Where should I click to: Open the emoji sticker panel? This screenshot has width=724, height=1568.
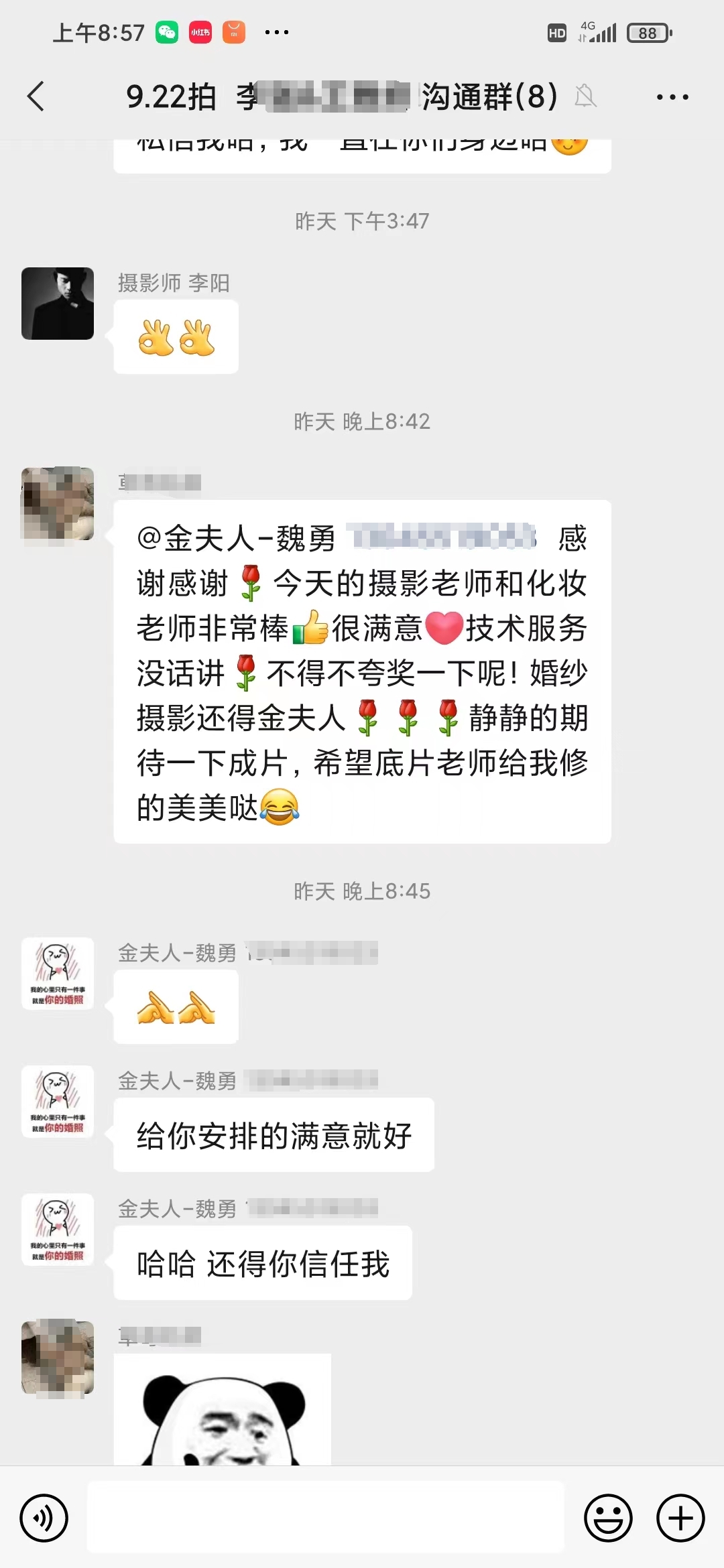[x=609, y=1518]
